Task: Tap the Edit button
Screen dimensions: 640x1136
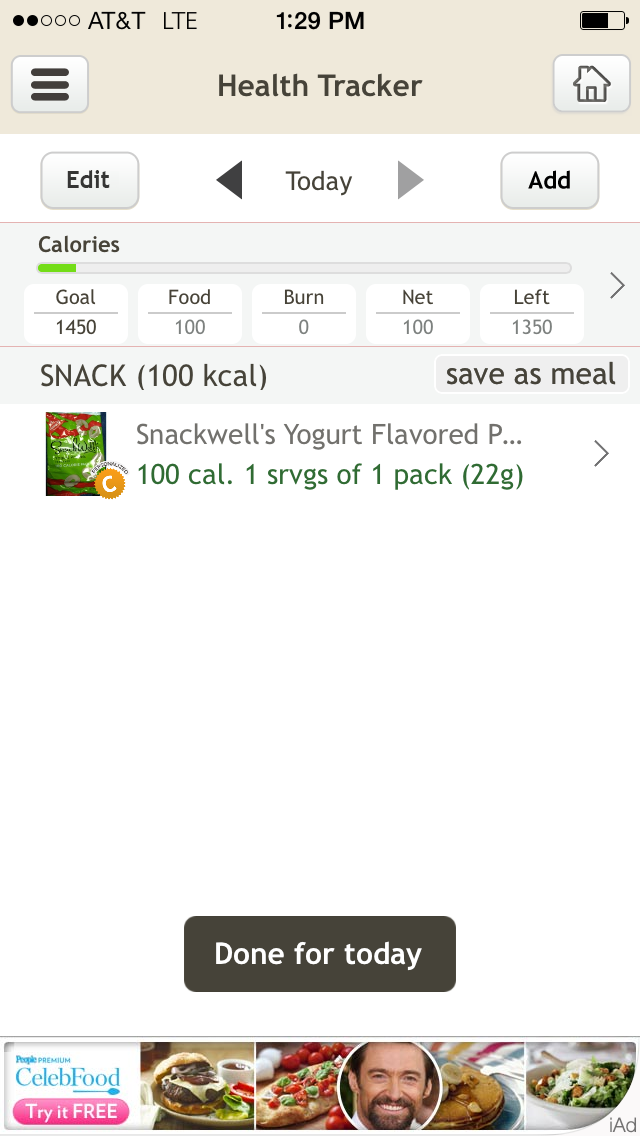Action: pyautogui.click(x=89, y=181)
